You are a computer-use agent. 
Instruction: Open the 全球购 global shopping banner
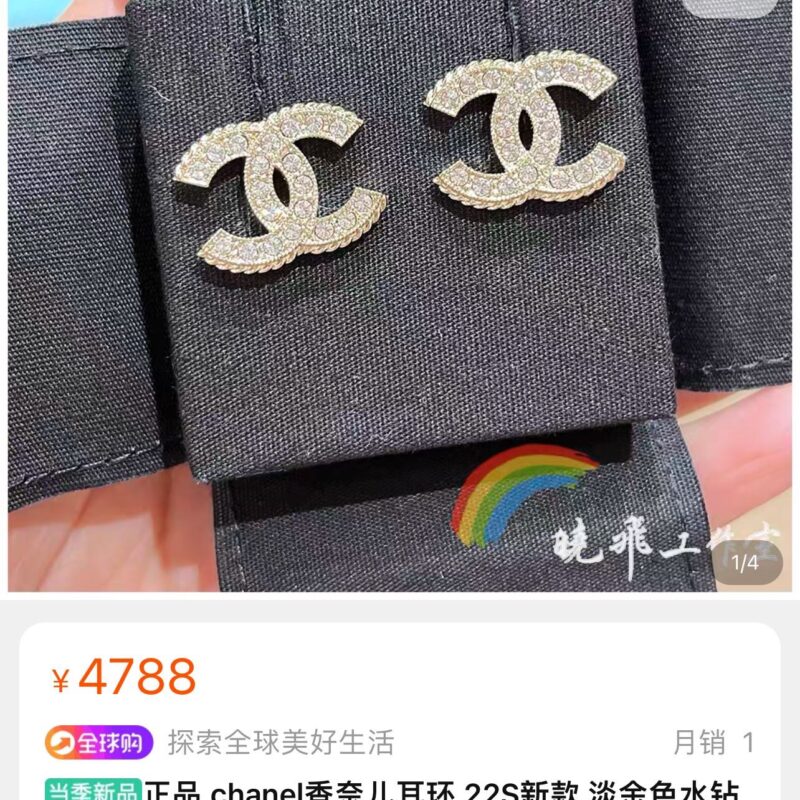[x=99, y=743]
